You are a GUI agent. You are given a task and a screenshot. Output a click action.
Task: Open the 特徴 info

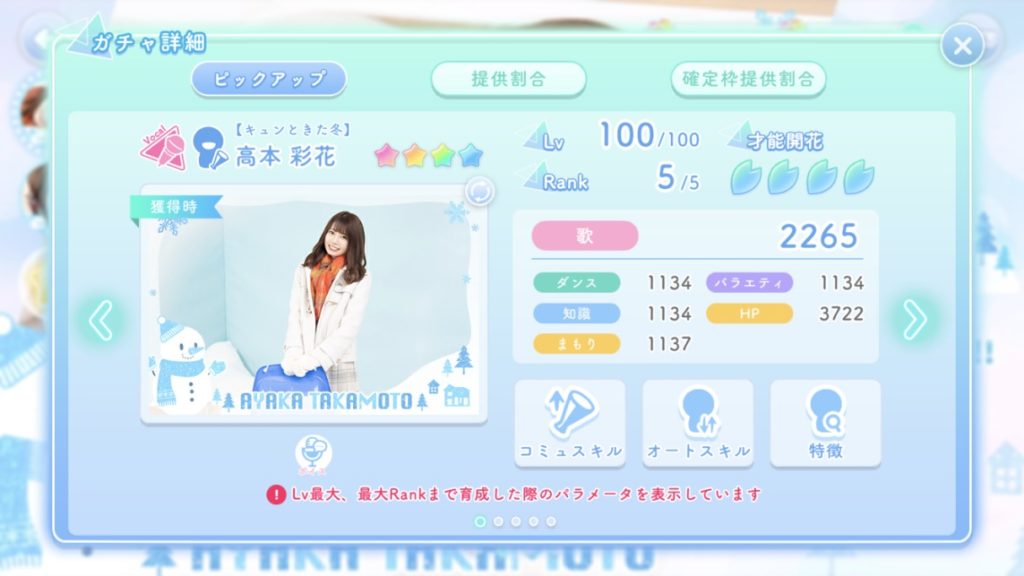click(x=825, y=422)
